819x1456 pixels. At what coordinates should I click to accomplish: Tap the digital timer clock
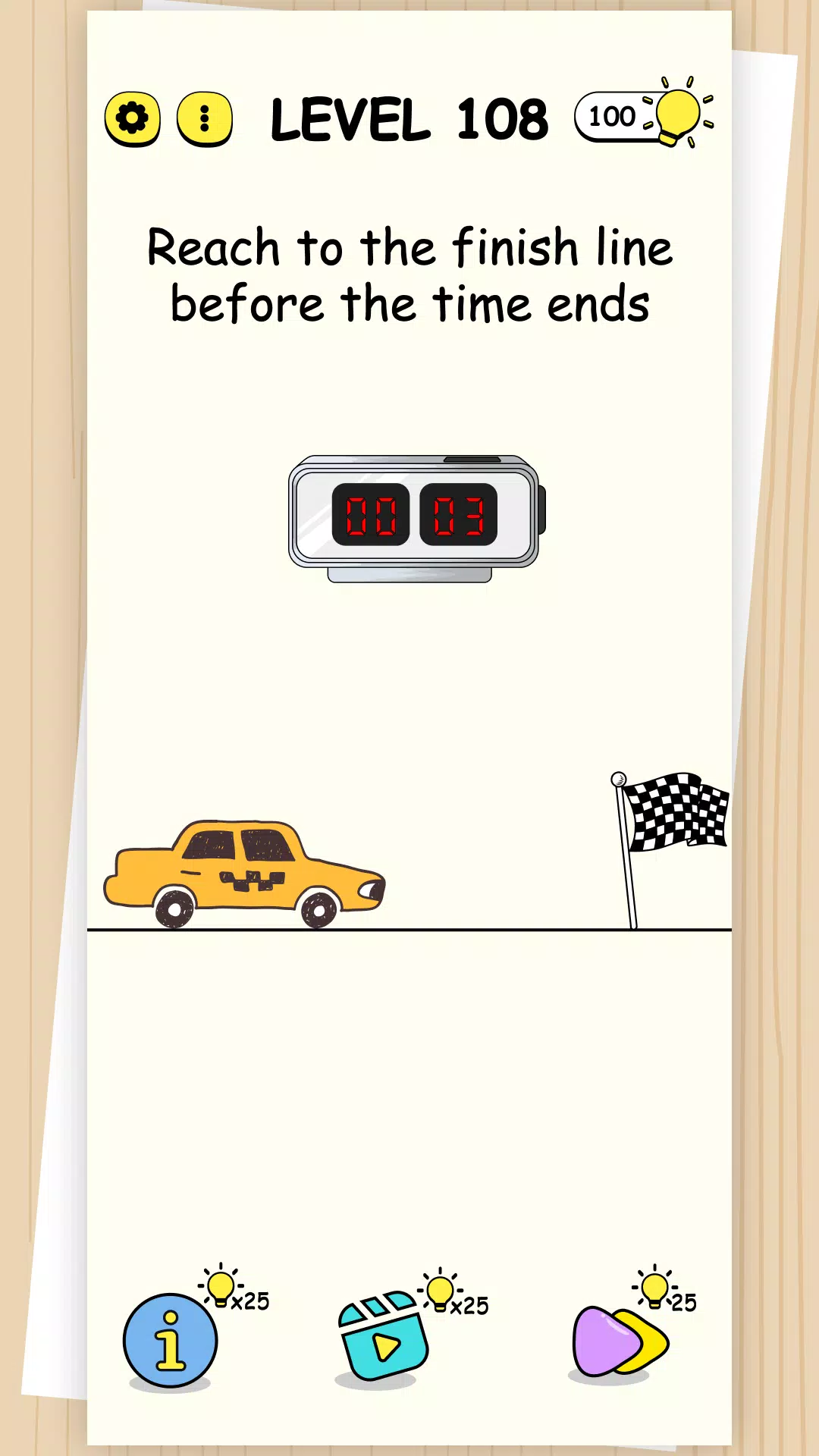pyautogui.click(x=415, y=516)
